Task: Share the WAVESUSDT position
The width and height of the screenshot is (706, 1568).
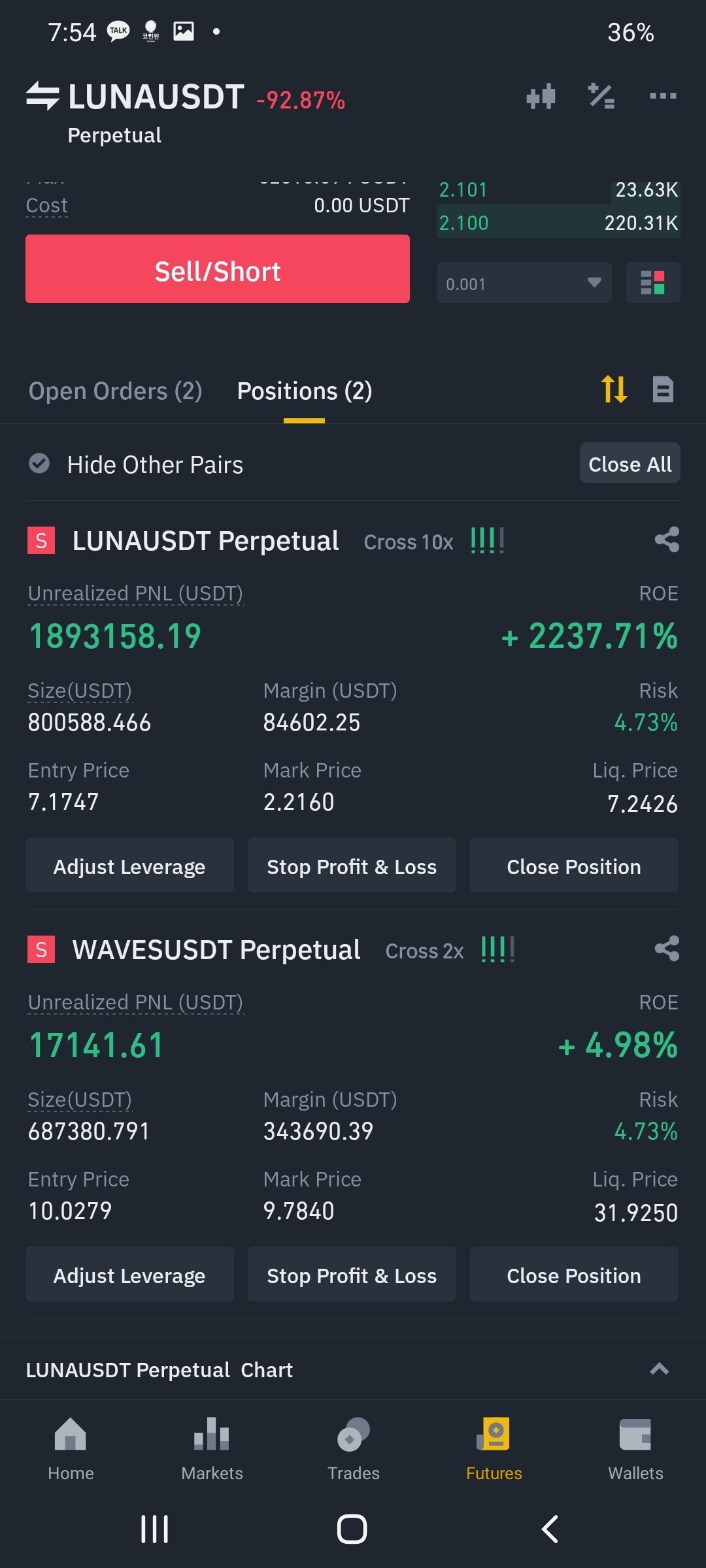Action: pyautogui.click(x=667, y=949)
